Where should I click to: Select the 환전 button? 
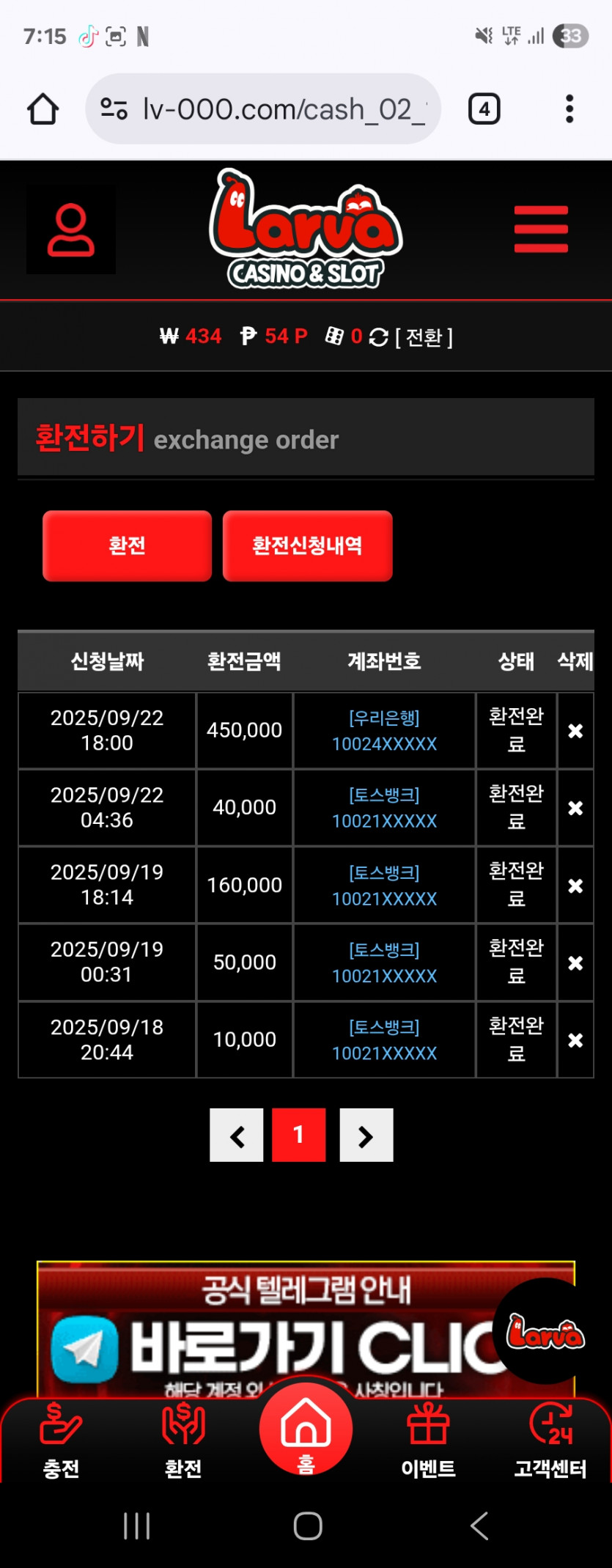128,546
